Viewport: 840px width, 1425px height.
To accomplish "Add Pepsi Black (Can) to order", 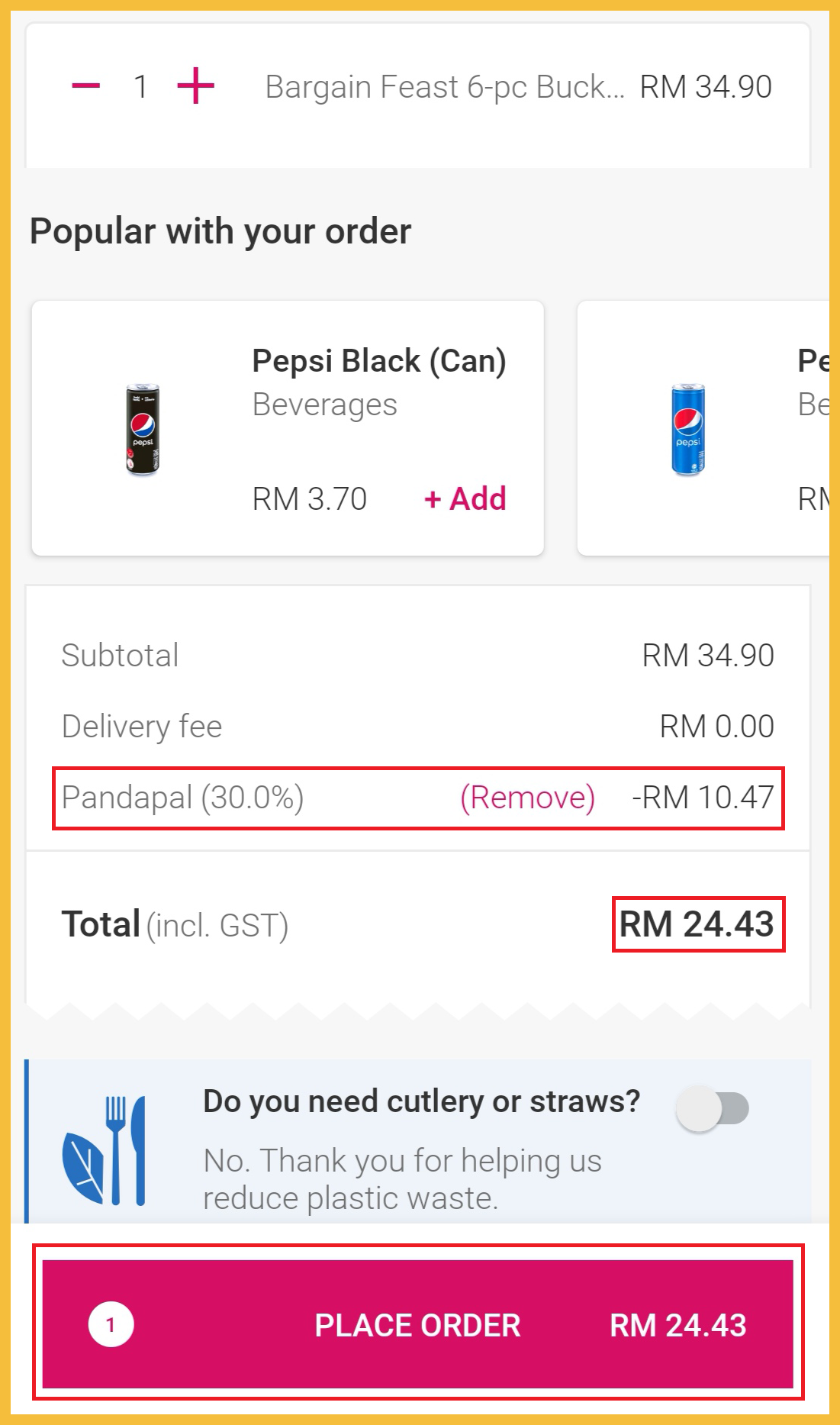I will pyautogui.click(x=465, y=499).
